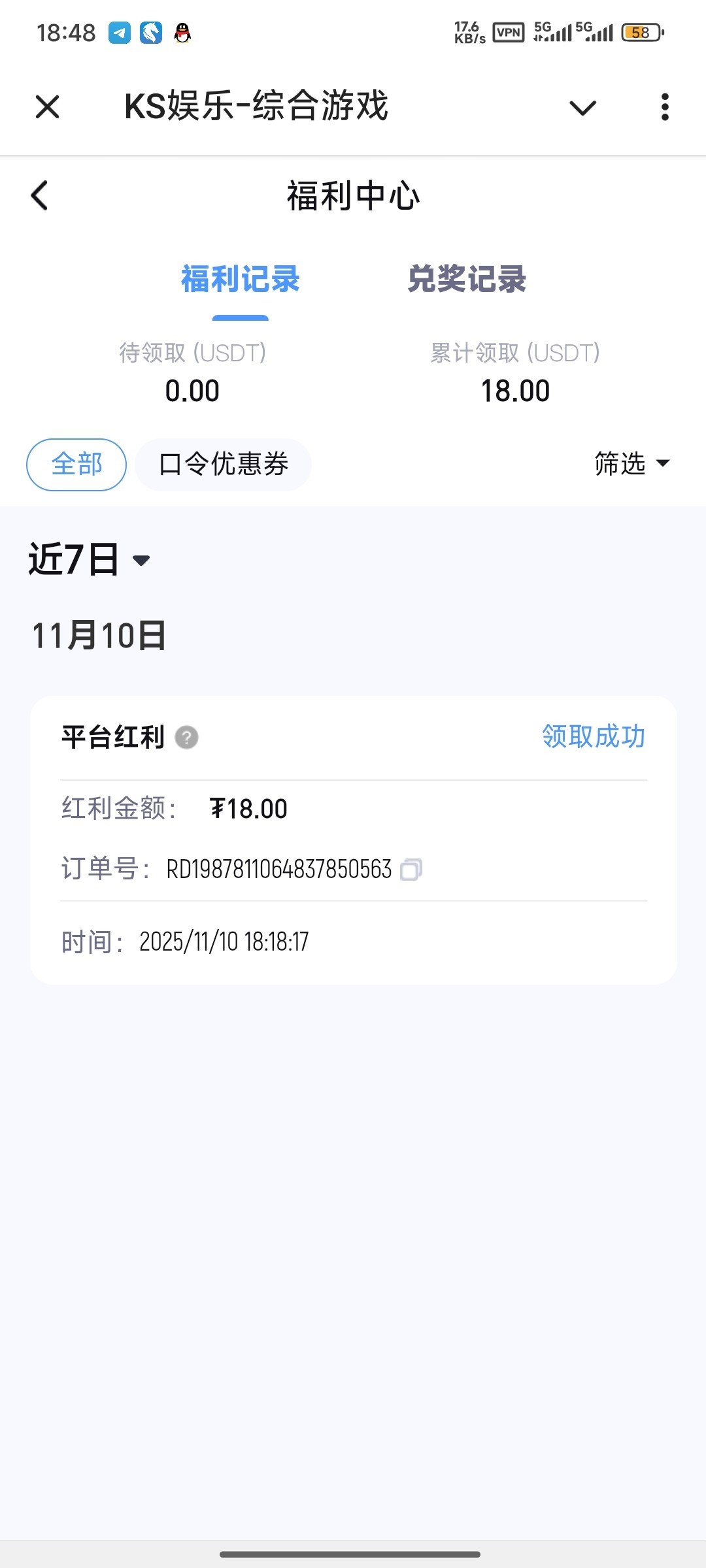The width and height of the screenshot is (706, 1568).
Task: Show help for 平台红利
Action: click(186, 738)
